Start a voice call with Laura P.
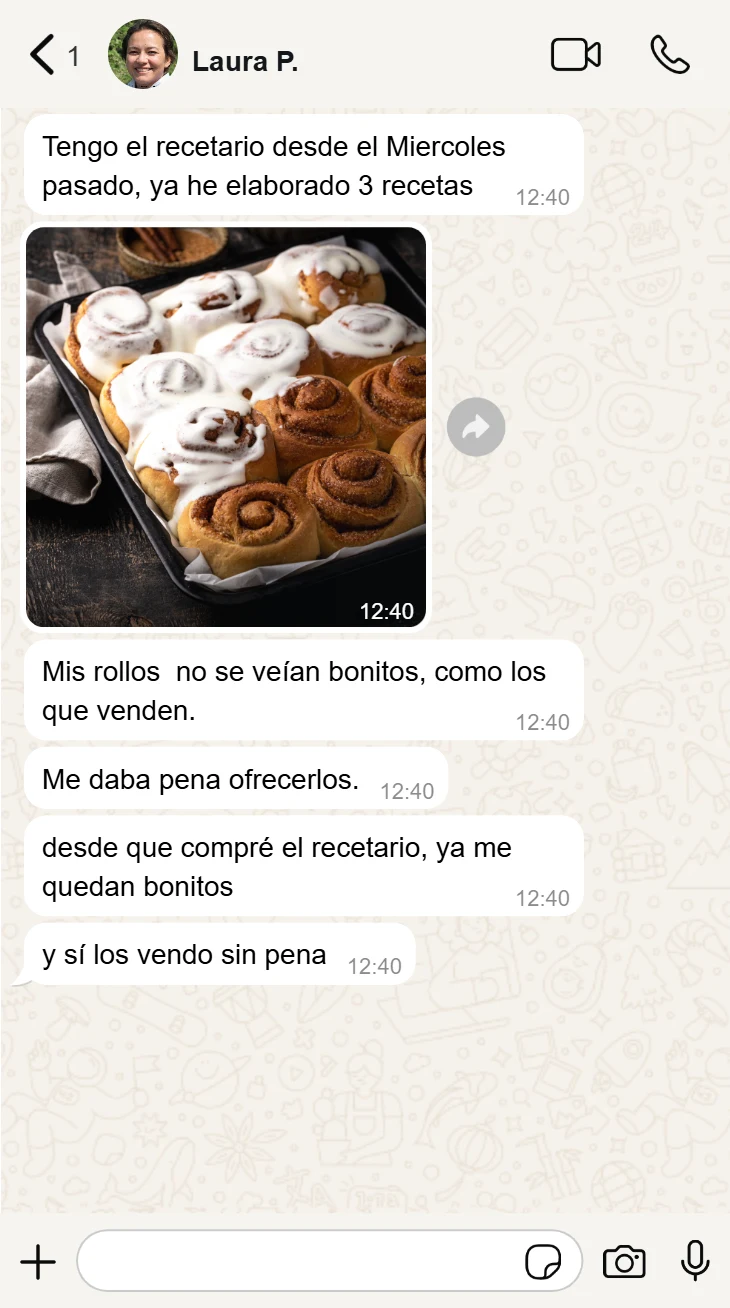Screen dimensions: 730x1308 click(x=669, y=55)
